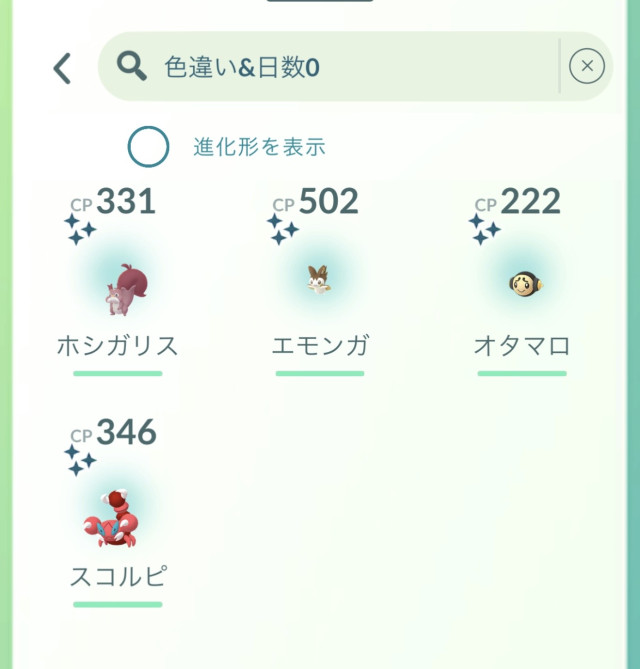The height and width of the screenshot is (669, 640).
Task: Go back using the left arrow
Action: [62, 68]
